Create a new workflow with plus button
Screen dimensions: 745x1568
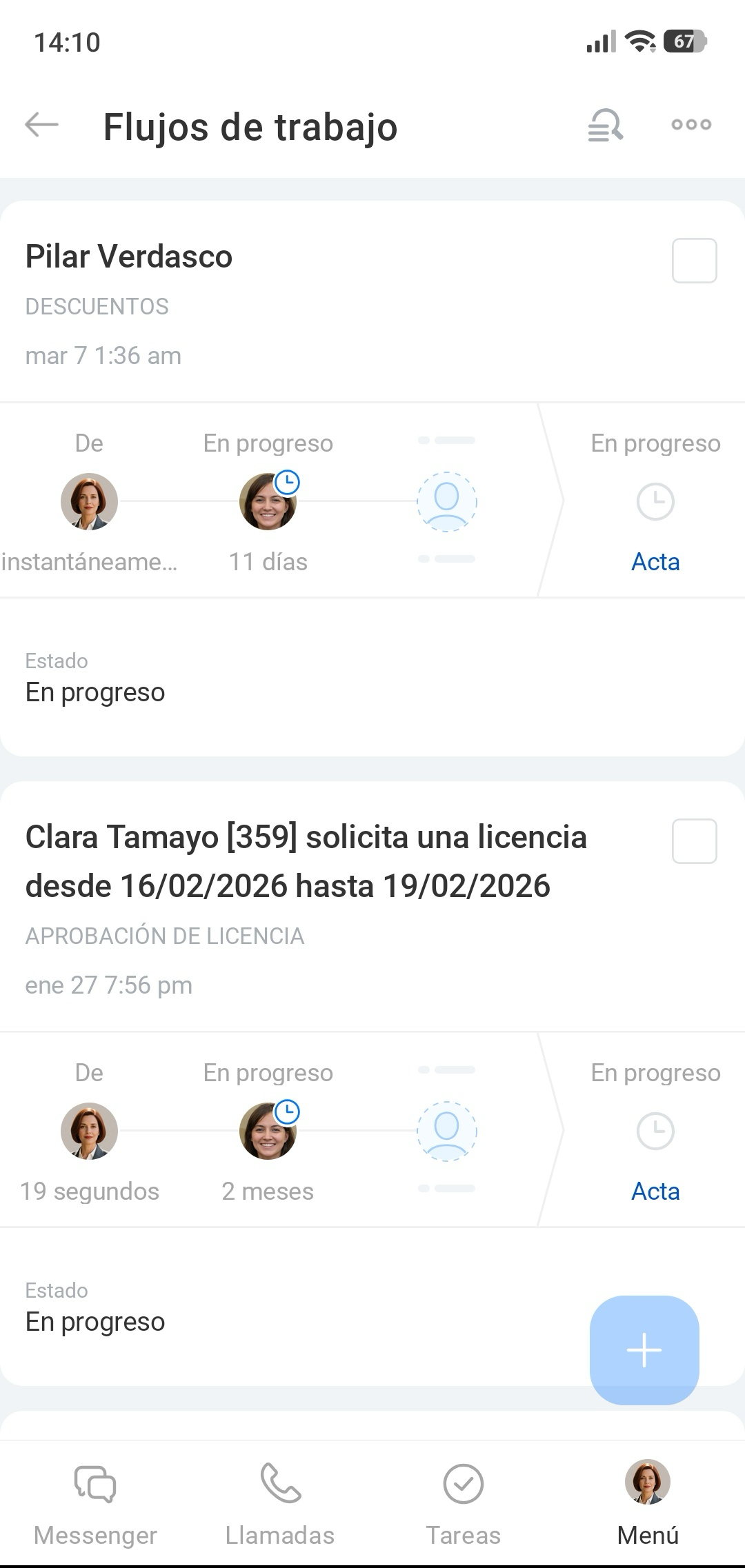point(644,1350)
